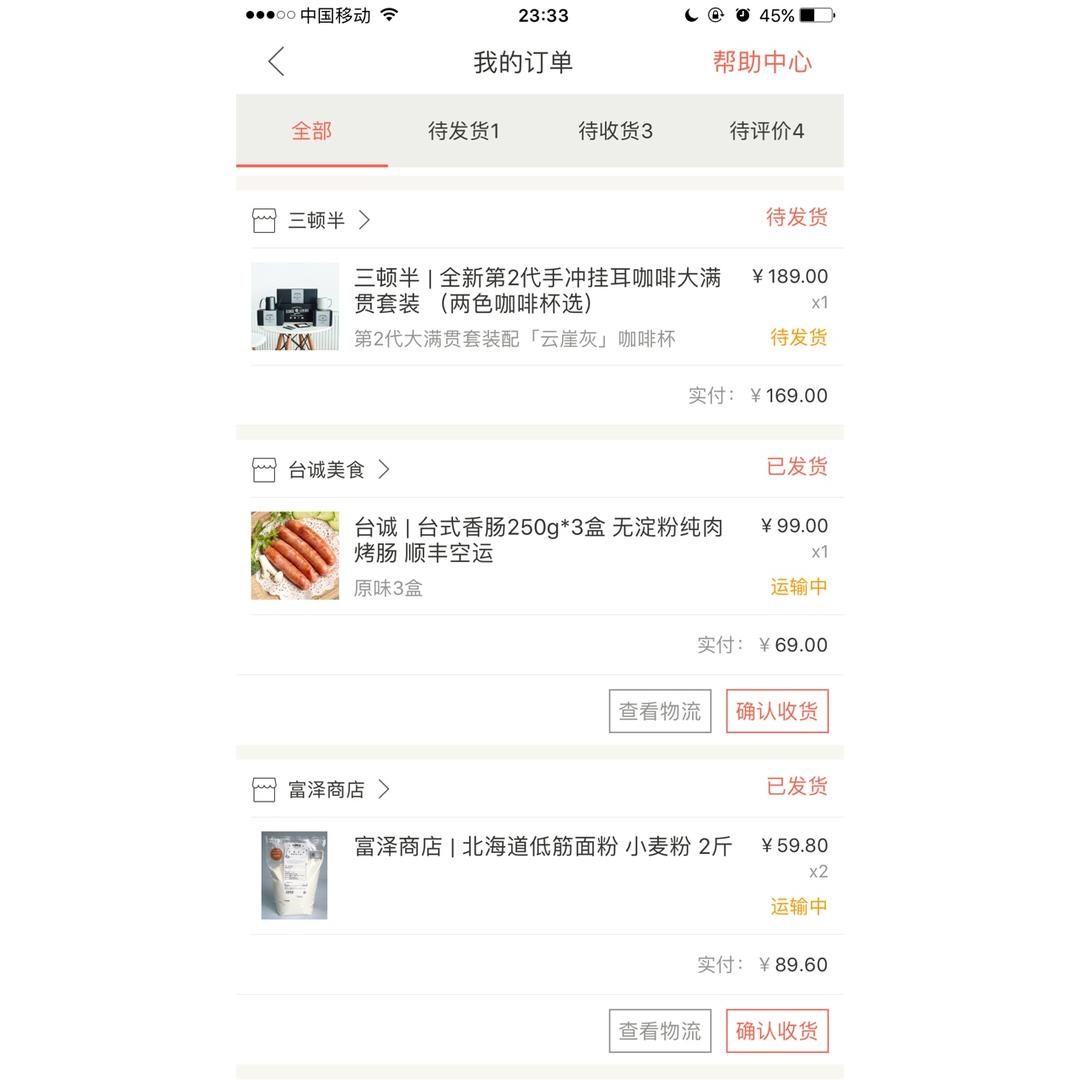The height and width of the screenshot is (1080, 1080).
Task: Tap 确认收货 for the 台诚 sausage order
Action: pyautogui.click(x=777, y=711)
